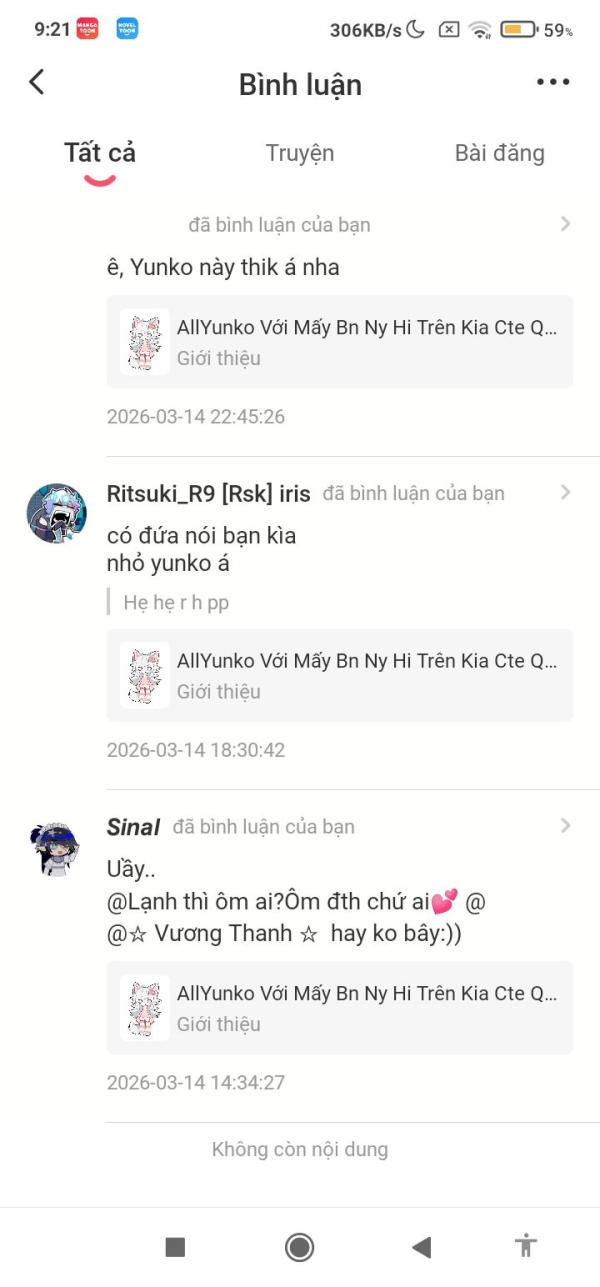
Task: Open the story card under Ritsuki_R9's comment
Action: pyautogui.click(x=340, y=675)
